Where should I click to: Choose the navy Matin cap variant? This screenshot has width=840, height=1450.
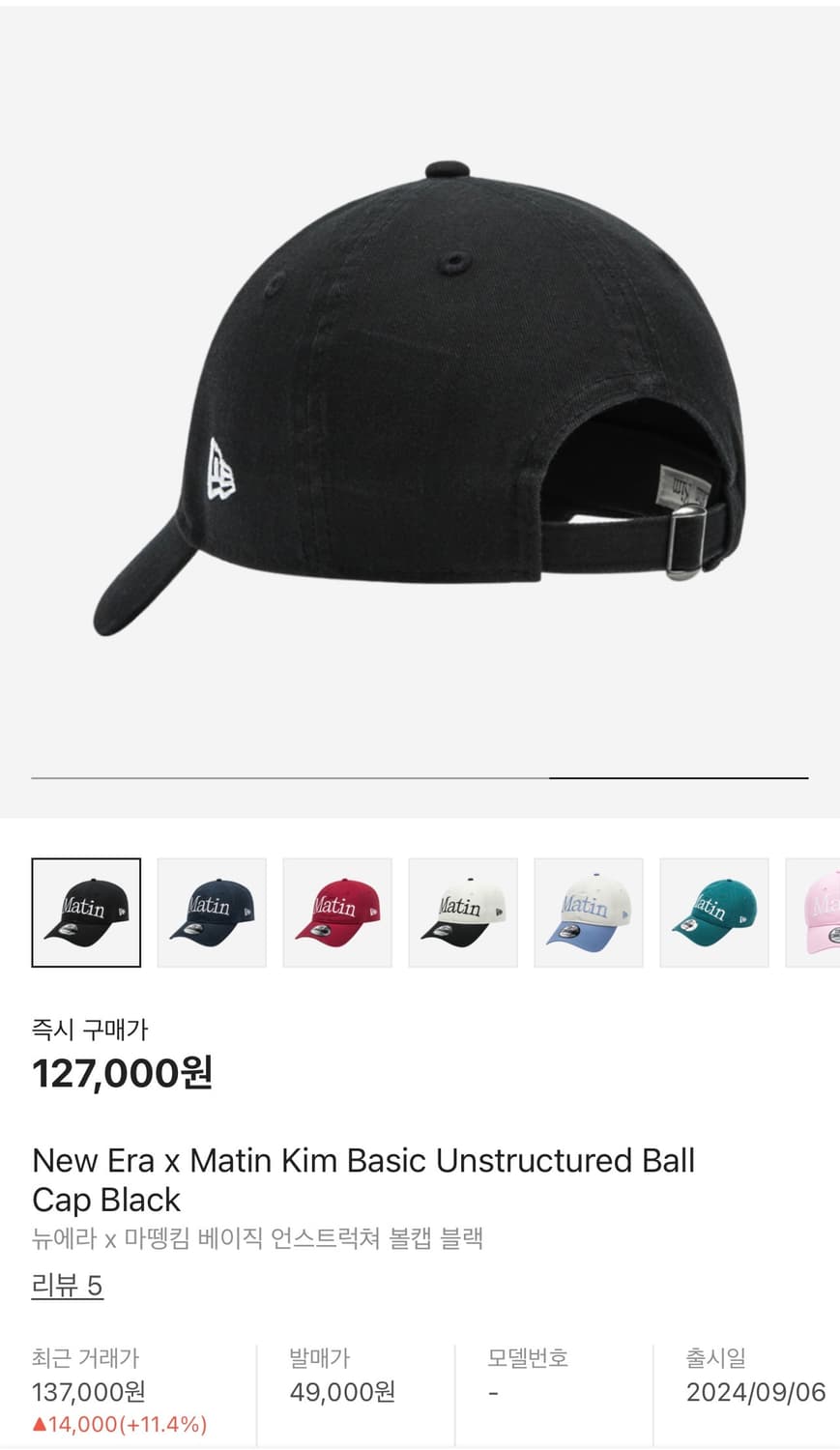click(212, 913)
